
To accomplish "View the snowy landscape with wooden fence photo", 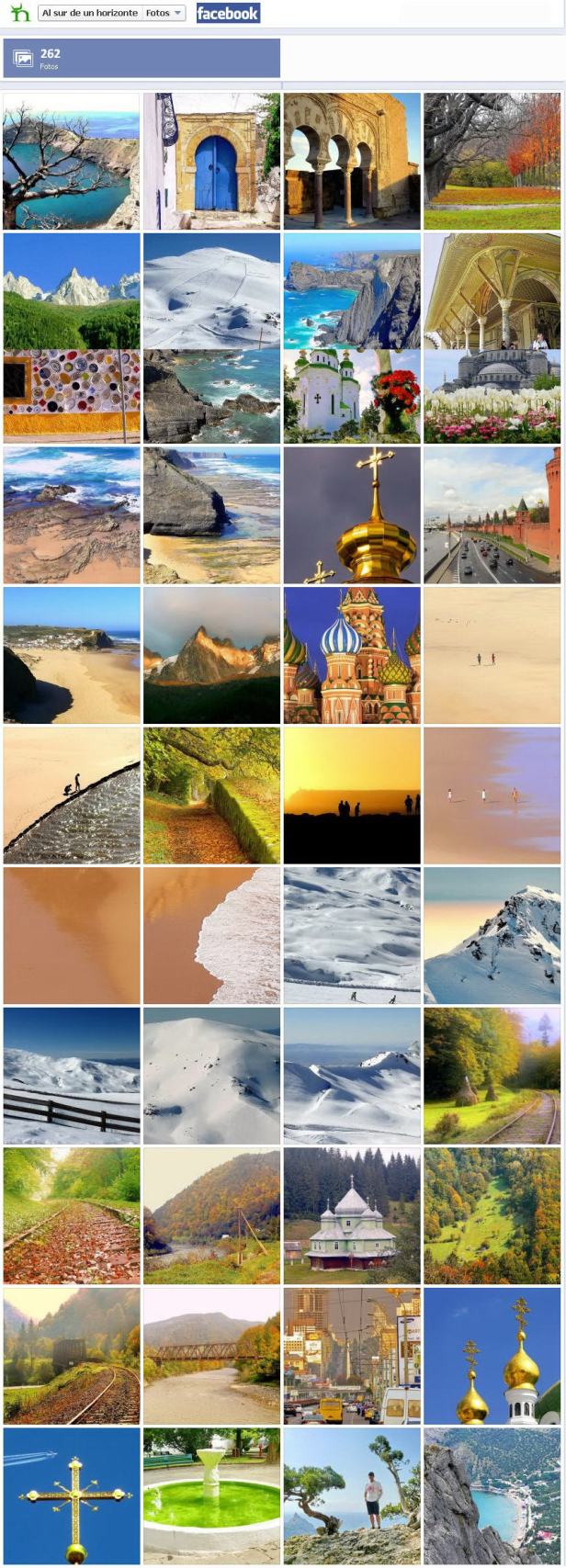I will coord(72,1076).
